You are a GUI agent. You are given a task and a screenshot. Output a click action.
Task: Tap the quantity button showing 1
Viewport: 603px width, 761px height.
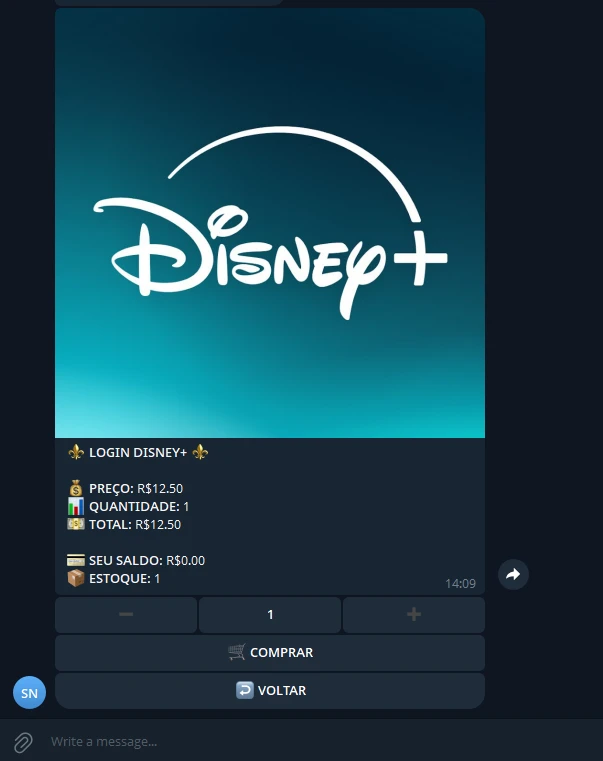[x=270, y=615]
